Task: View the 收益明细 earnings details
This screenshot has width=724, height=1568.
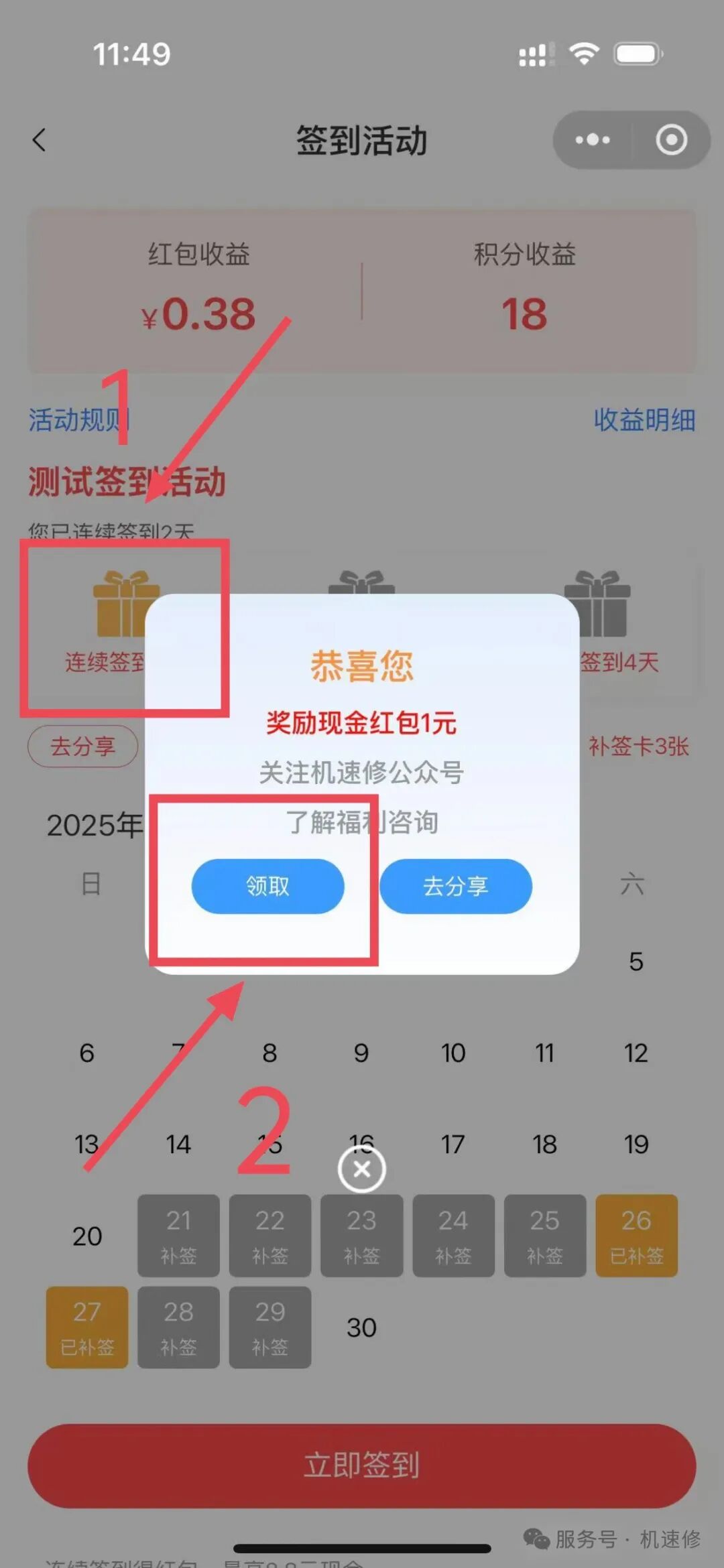Action: click(643, 420)
